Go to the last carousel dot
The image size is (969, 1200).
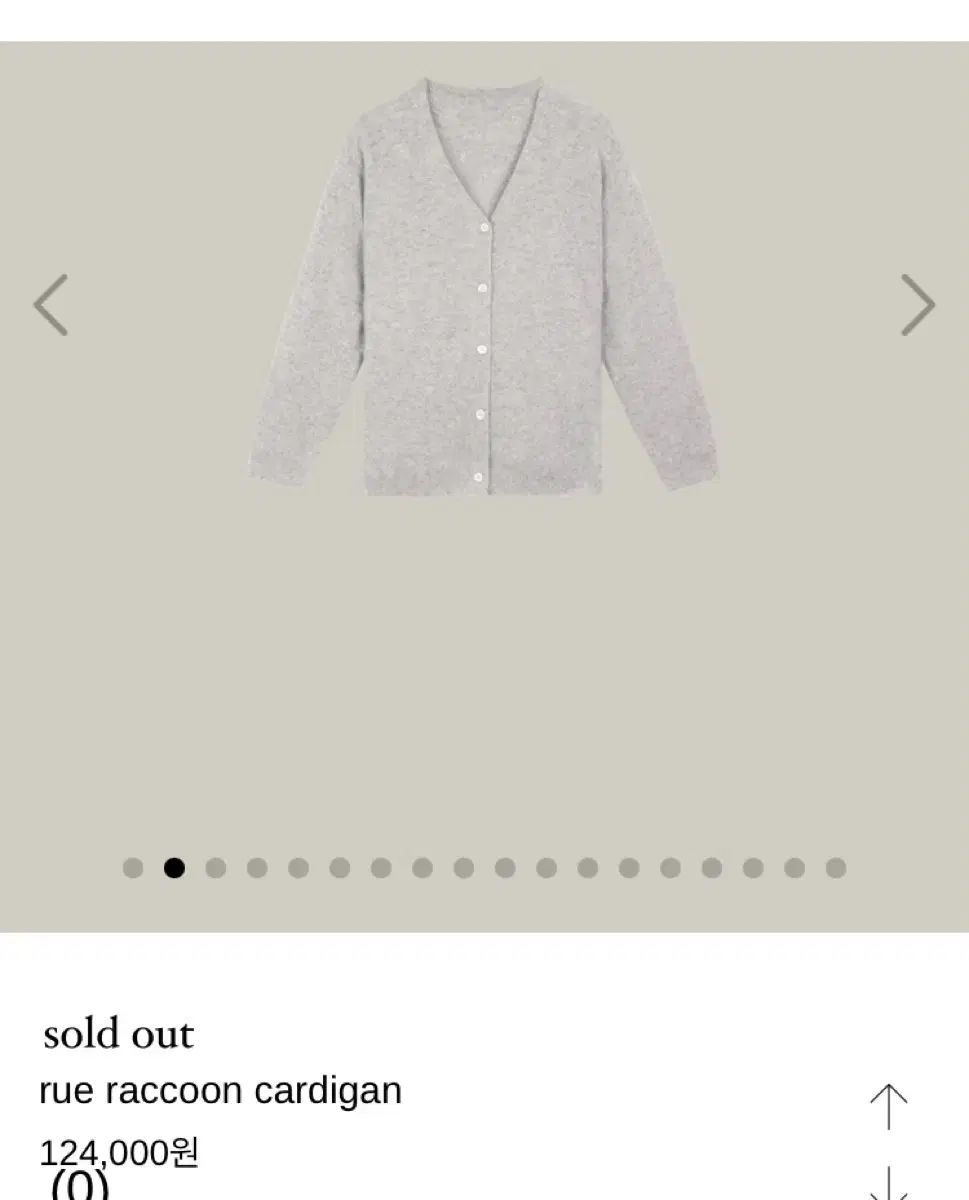pos(836,868)
